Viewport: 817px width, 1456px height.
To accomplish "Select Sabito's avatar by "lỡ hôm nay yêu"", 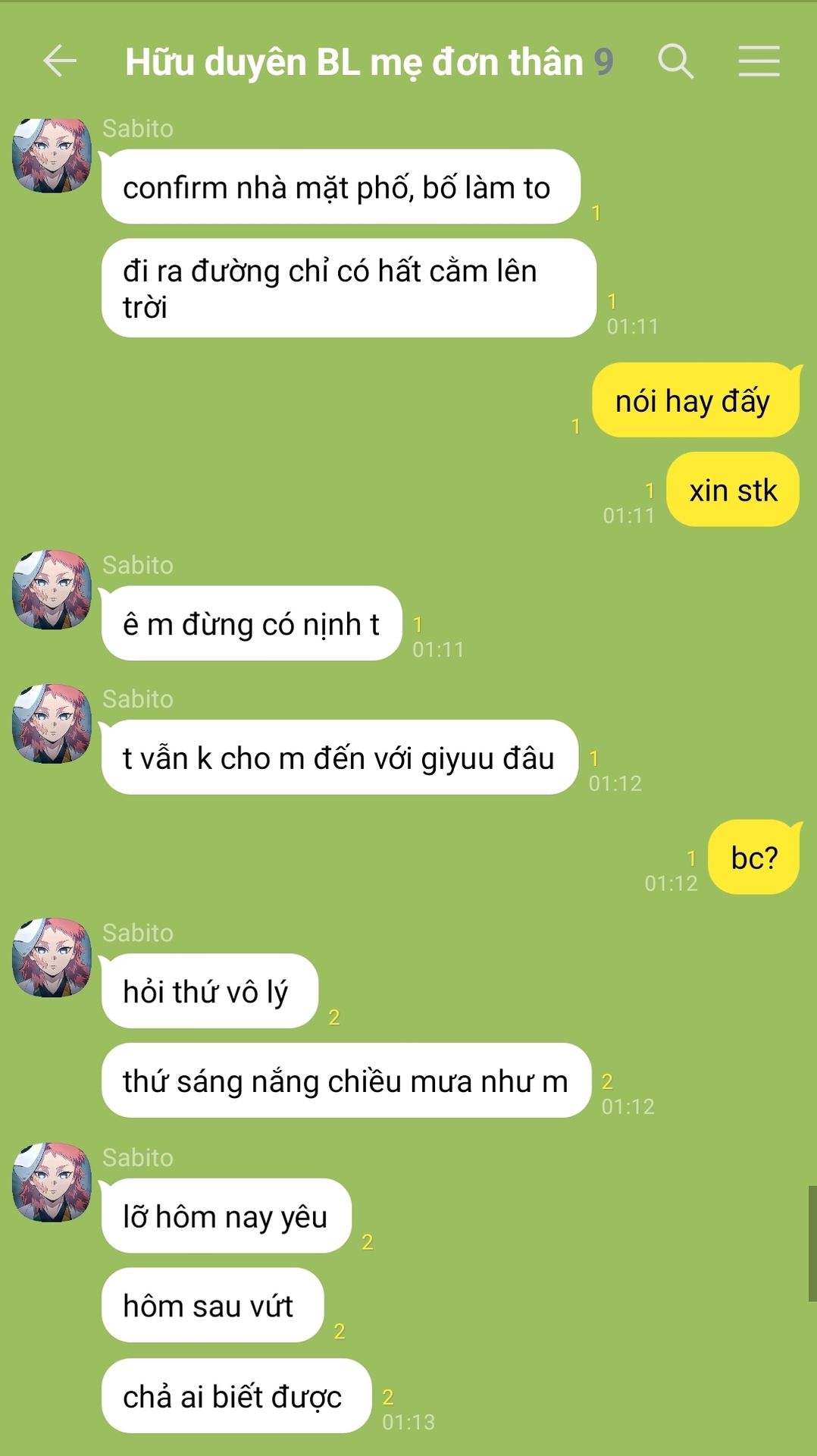I will pyautogui.click(x=52, y=1182).
